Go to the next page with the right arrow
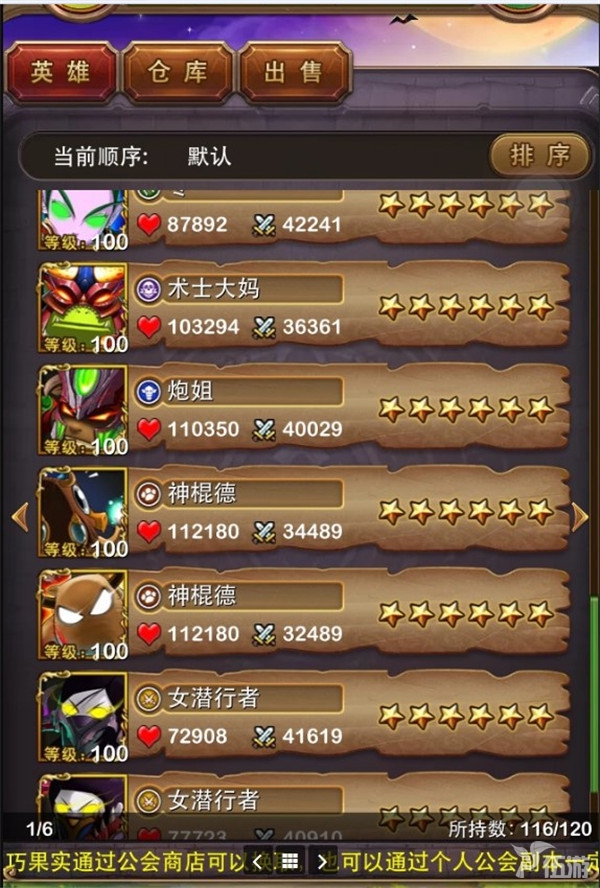The width and height of the screenshot is (600, 888). (580, 516)
